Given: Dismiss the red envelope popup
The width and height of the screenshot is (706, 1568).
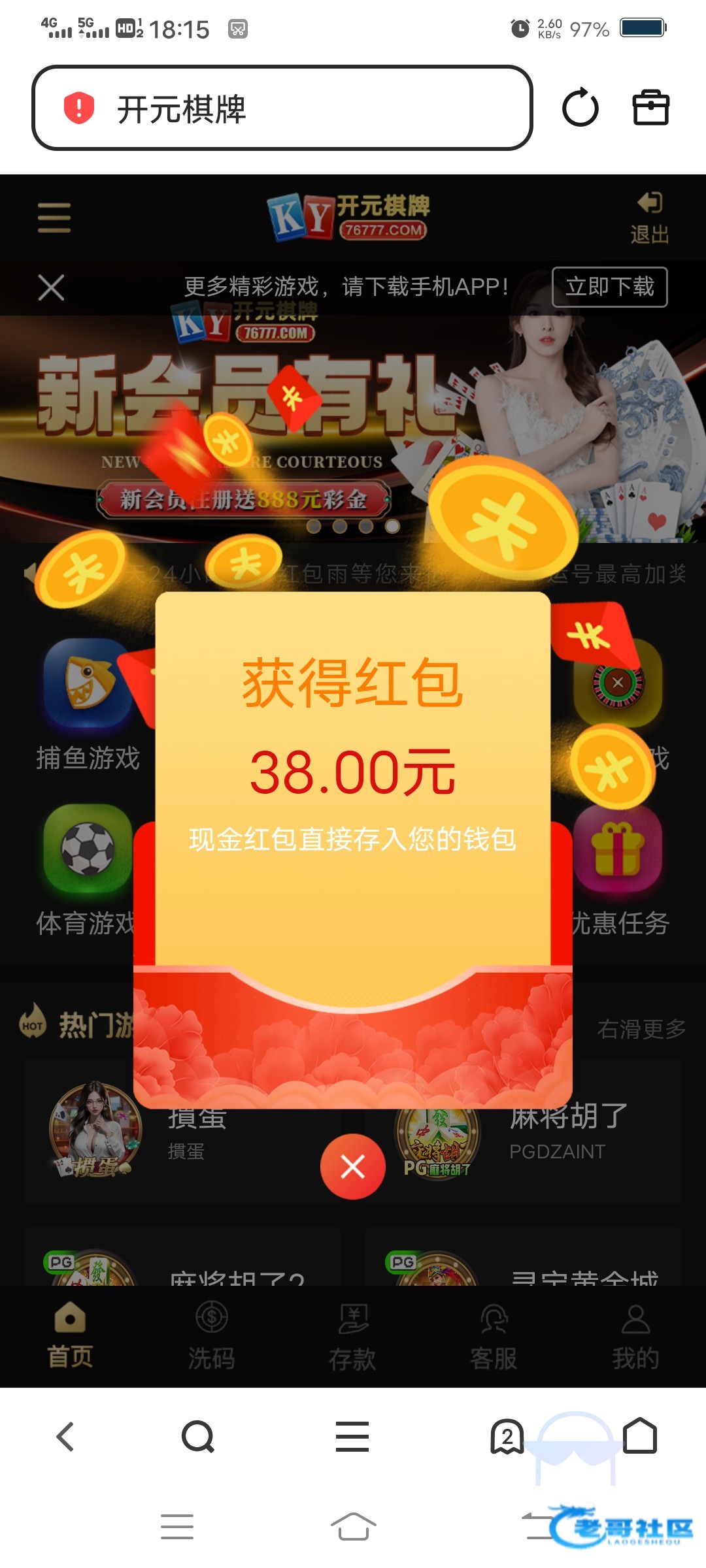Looking at the screenshot, I should [352, 1167].
